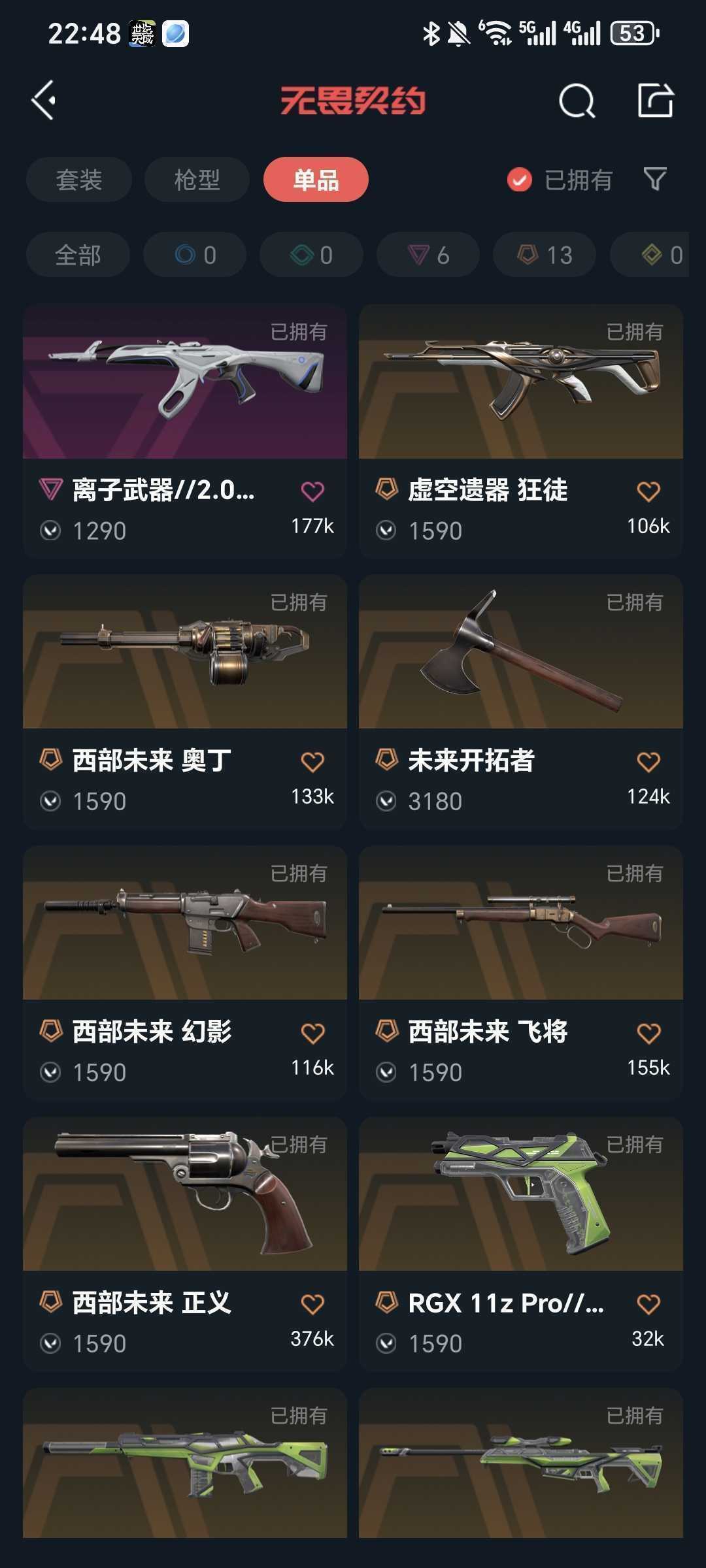Switch to the 枪型 tab

(x=197, y=180)
